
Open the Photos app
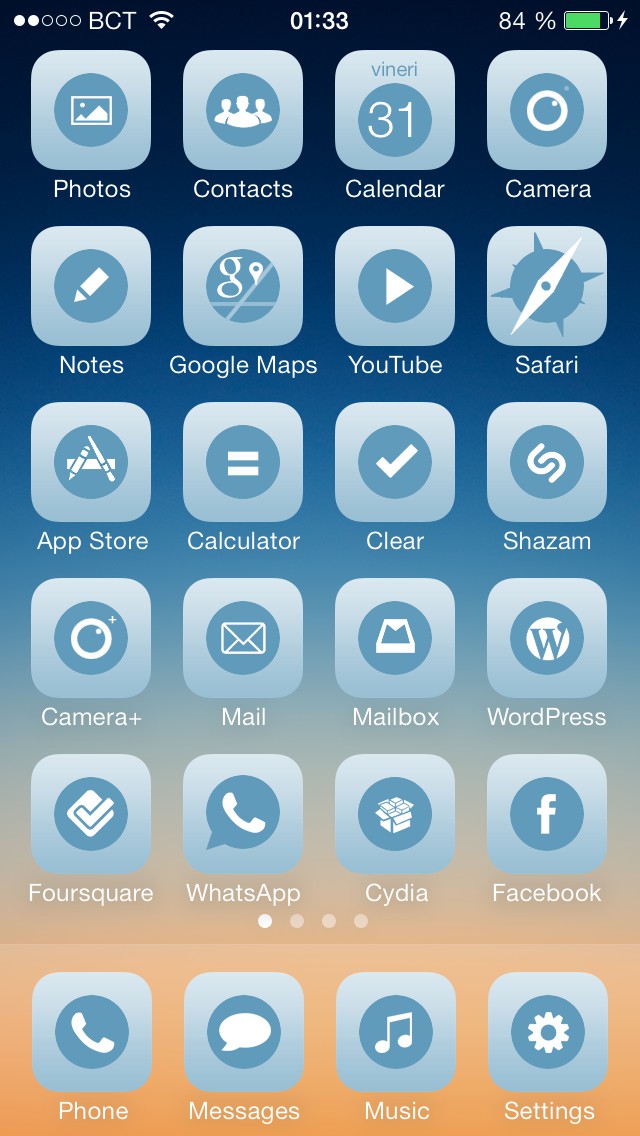[91, 110]
